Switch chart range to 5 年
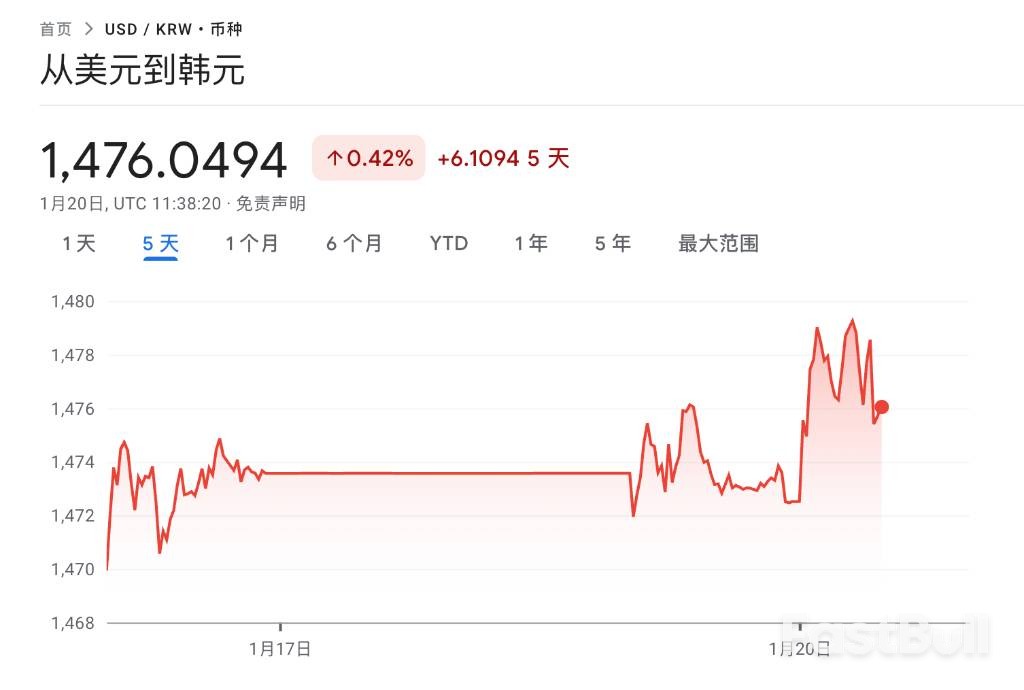The width and height of the screenshot is (1024, 690). point(613,243)
